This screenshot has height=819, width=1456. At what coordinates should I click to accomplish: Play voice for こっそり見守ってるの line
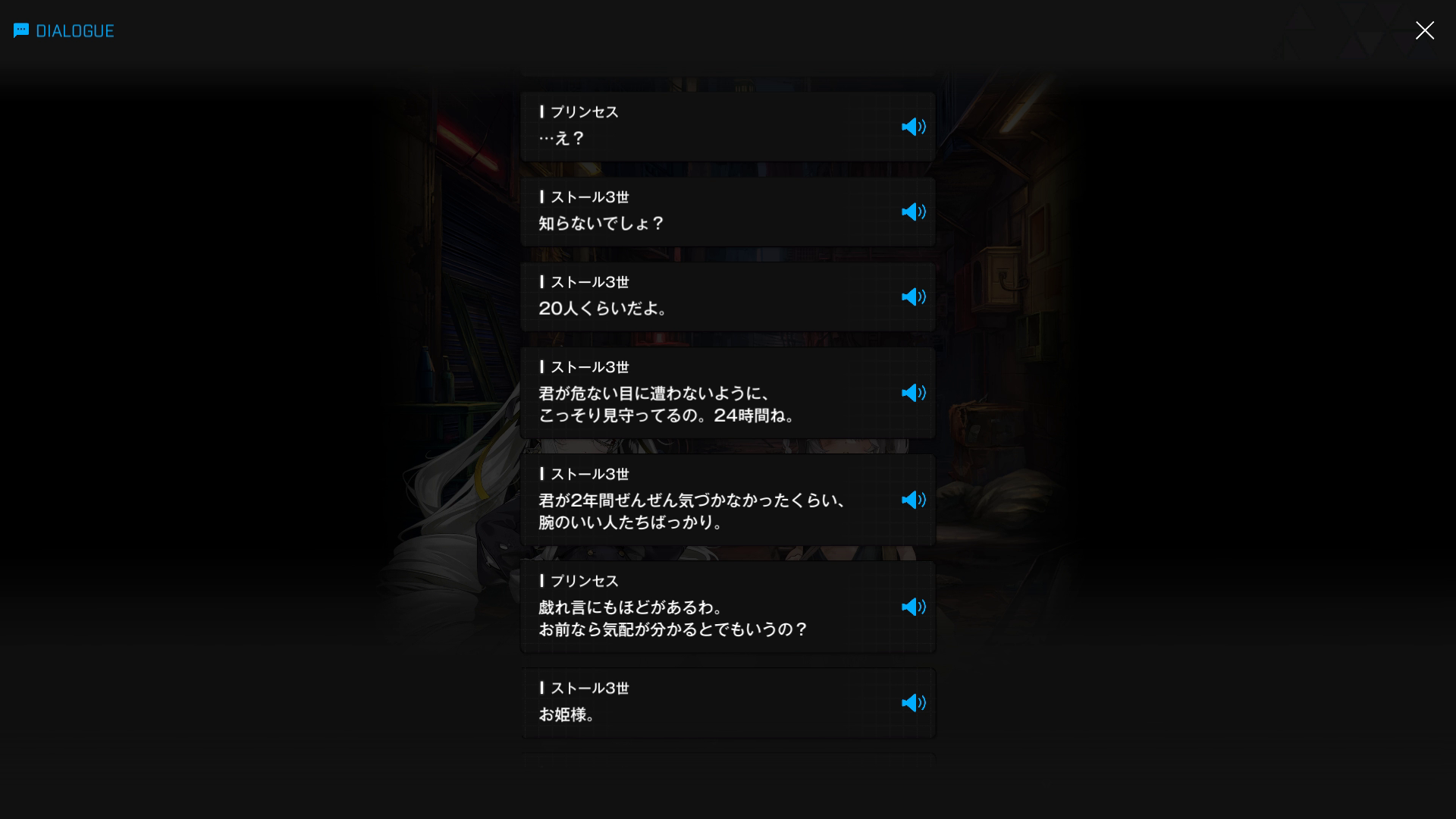[x=913, y=393]
